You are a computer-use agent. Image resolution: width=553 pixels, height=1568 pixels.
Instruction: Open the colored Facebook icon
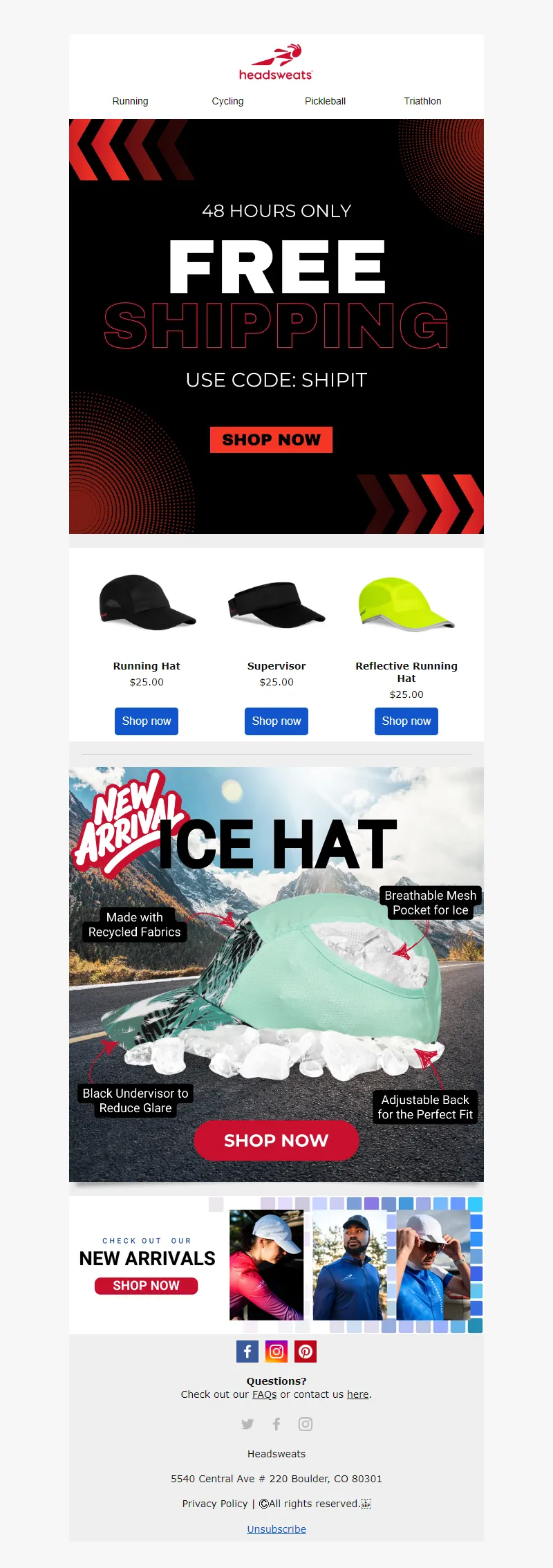pyautogui.click(x=247, y=1351)
